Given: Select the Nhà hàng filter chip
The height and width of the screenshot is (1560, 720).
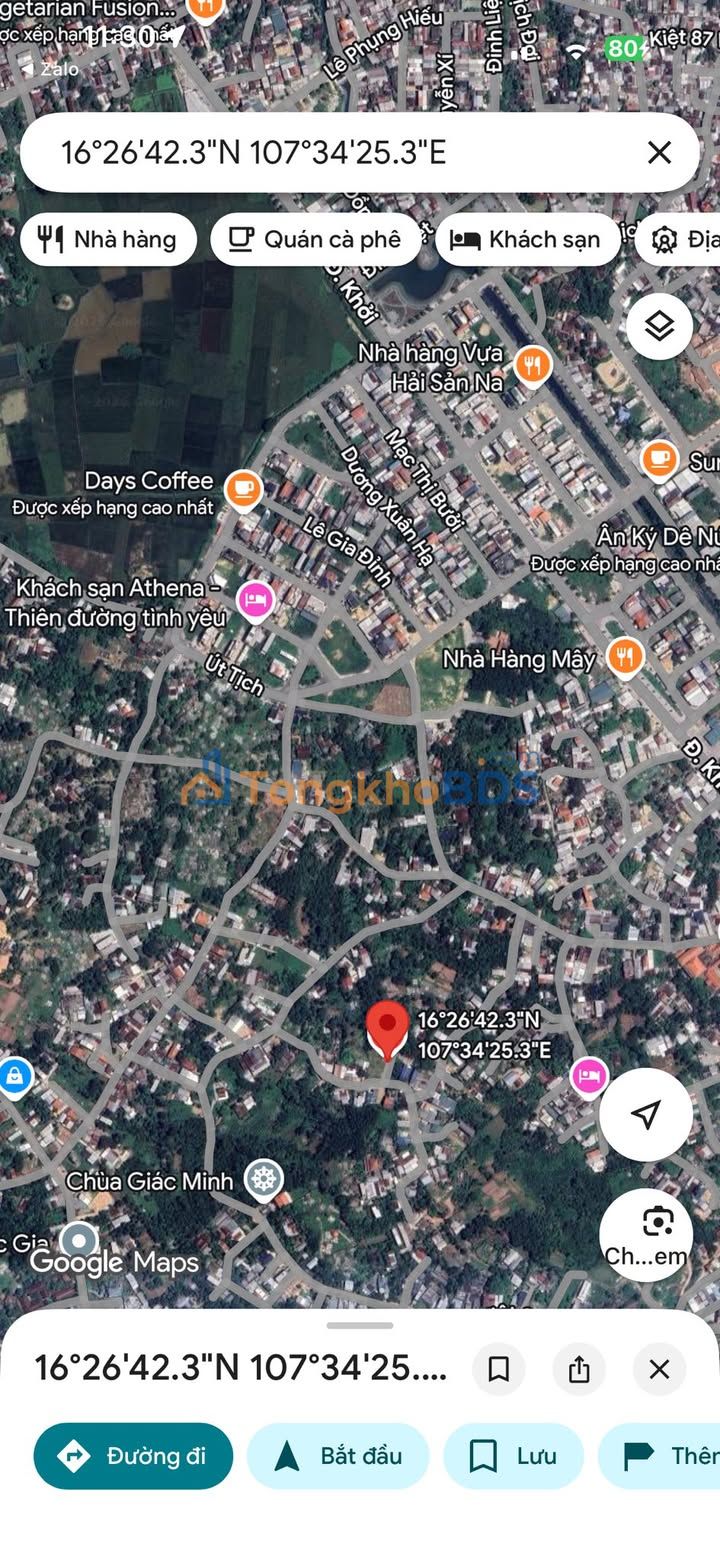Looking at the screenshot, I should (x=108, y=239).
